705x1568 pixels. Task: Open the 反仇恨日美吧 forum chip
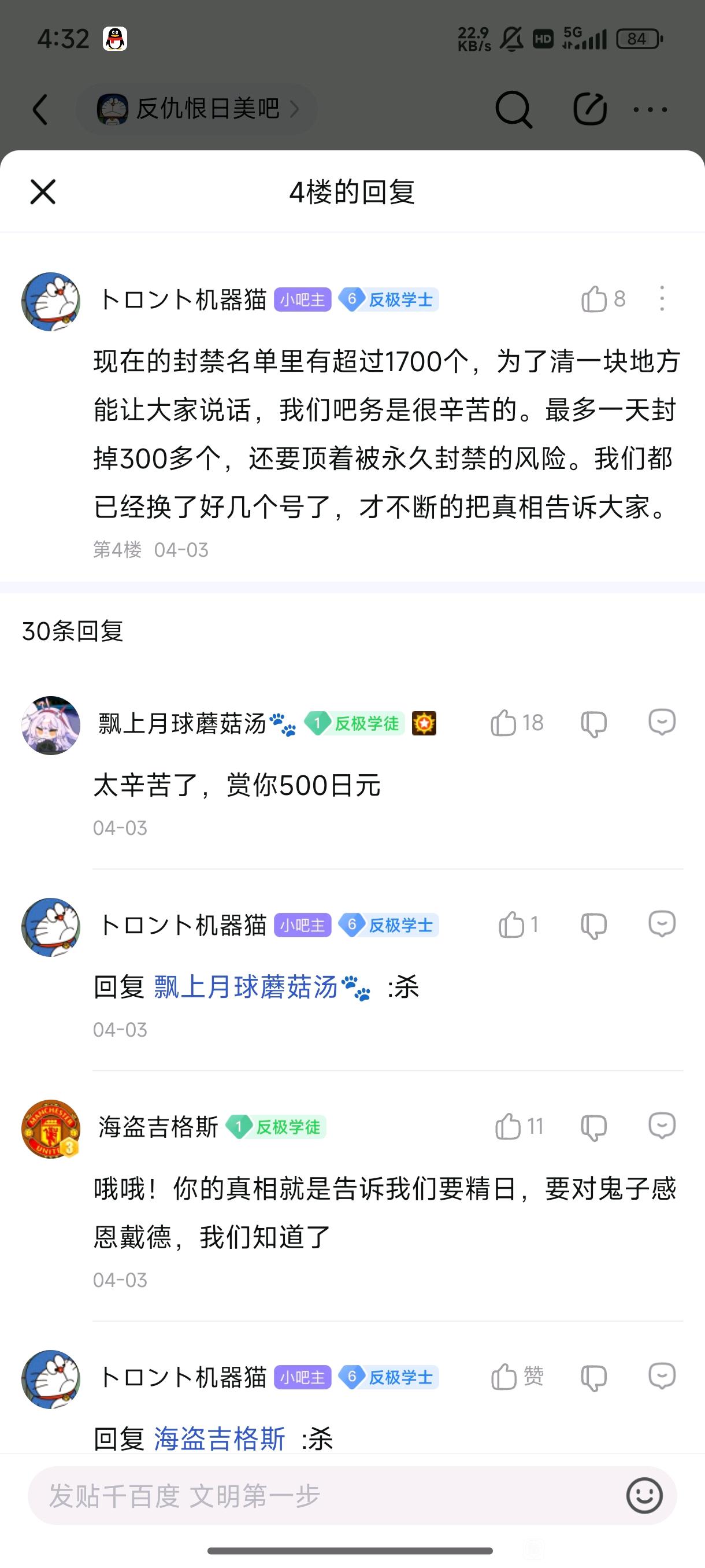coord(197,110)
